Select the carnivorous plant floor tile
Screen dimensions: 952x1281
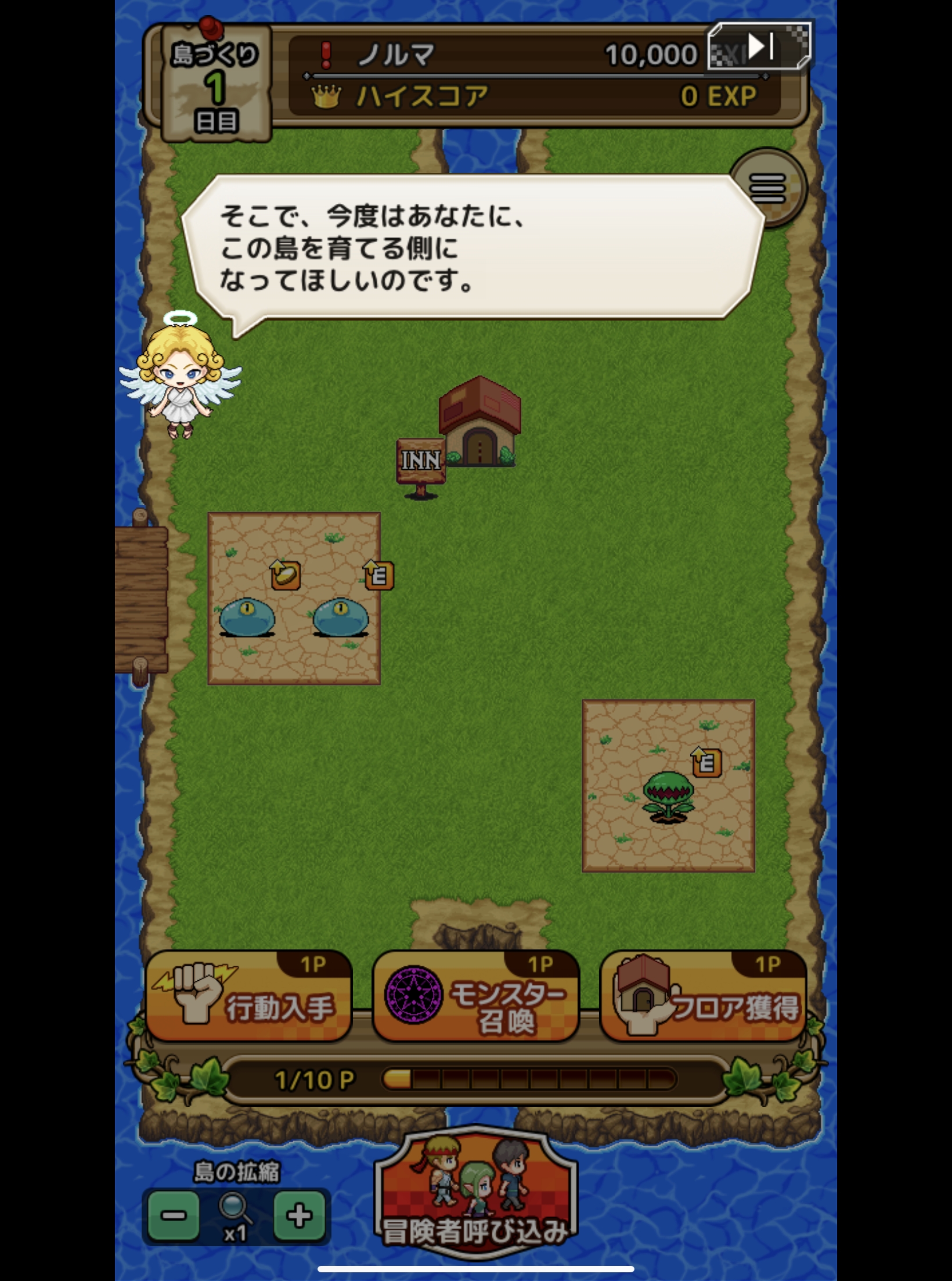tap(668, 785)
